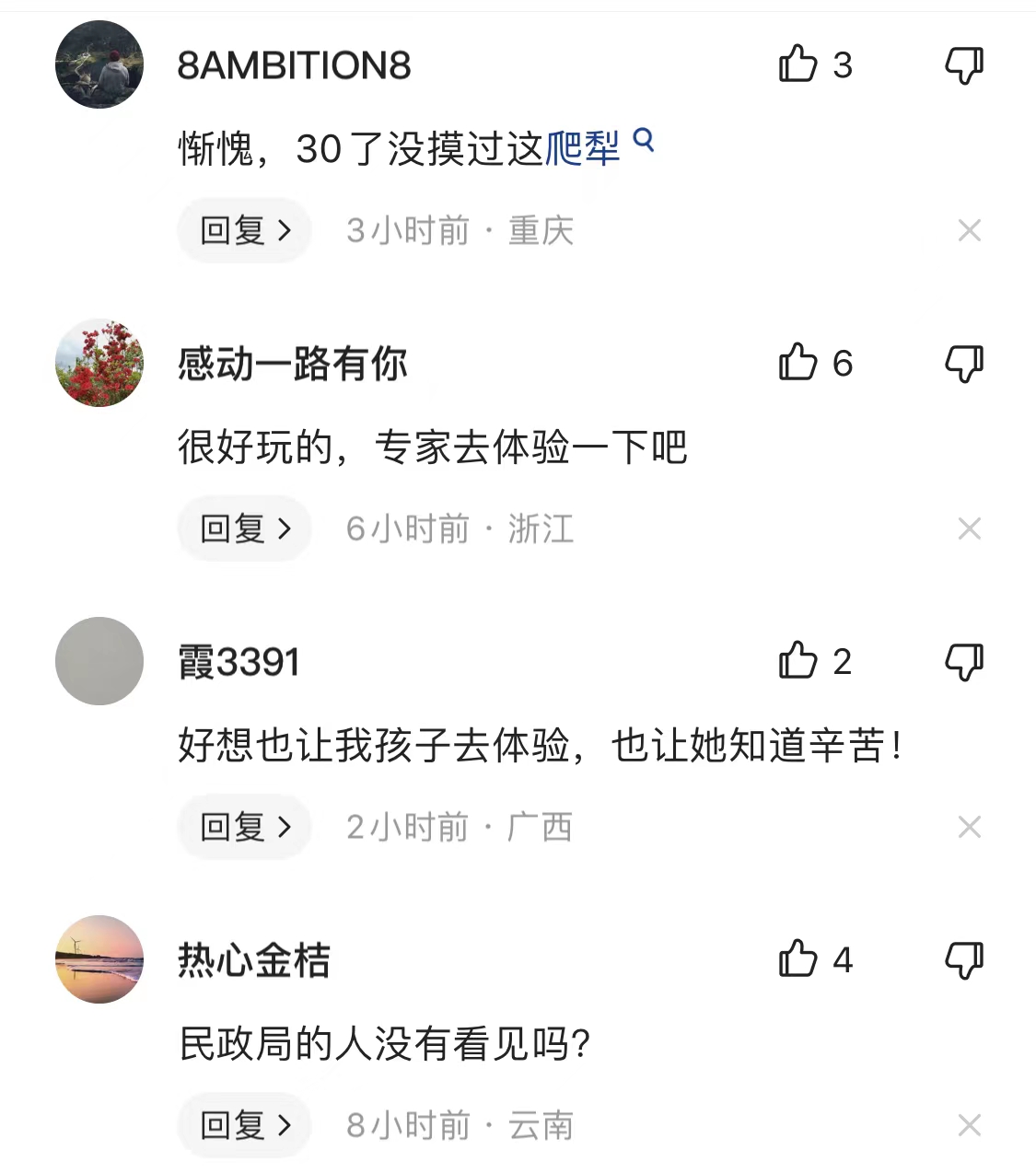1036x1173 pixels.
Task: Open 热心金桔's profile via username
Action: [x=252, y=960]
